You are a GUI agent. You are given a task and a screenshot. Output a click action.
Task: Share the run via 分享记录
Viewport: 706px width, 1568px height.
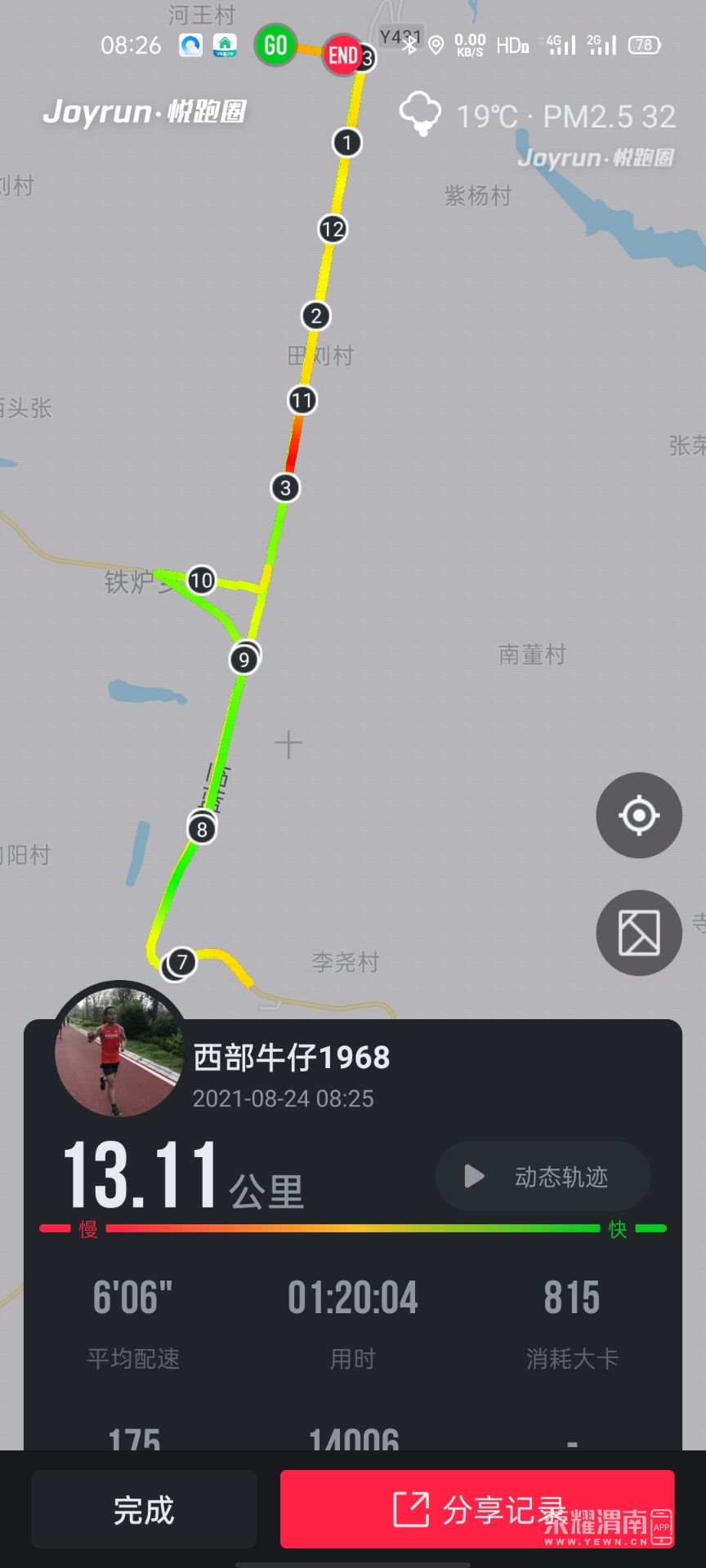pos(477,1509)
